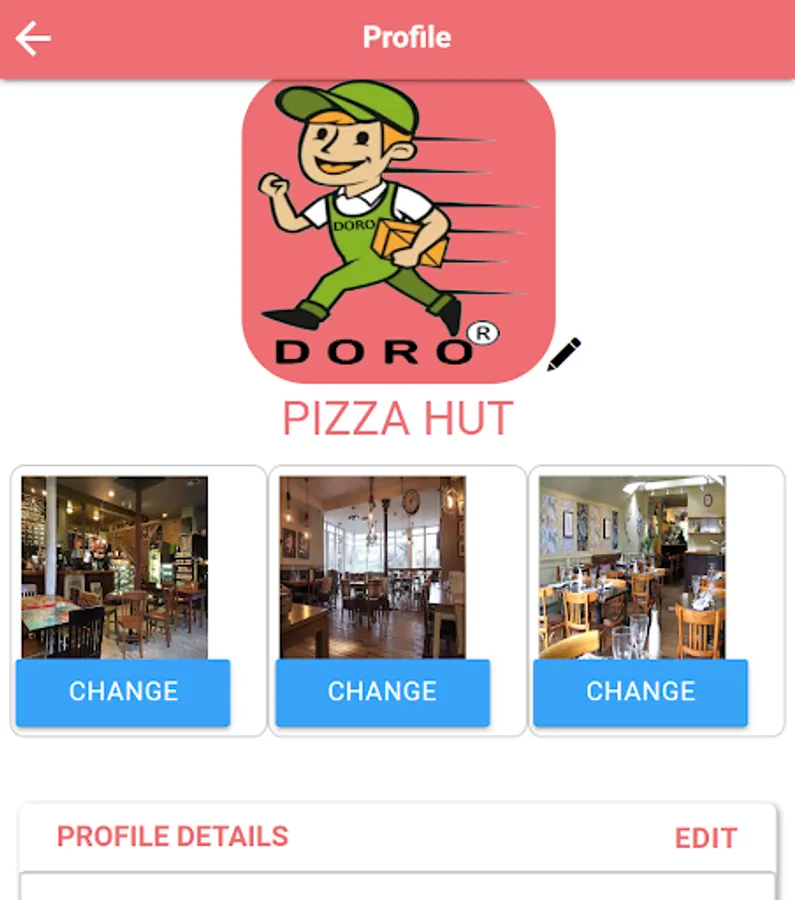Change the middle restaurant photo
The image size is (795, 900).
382,692
